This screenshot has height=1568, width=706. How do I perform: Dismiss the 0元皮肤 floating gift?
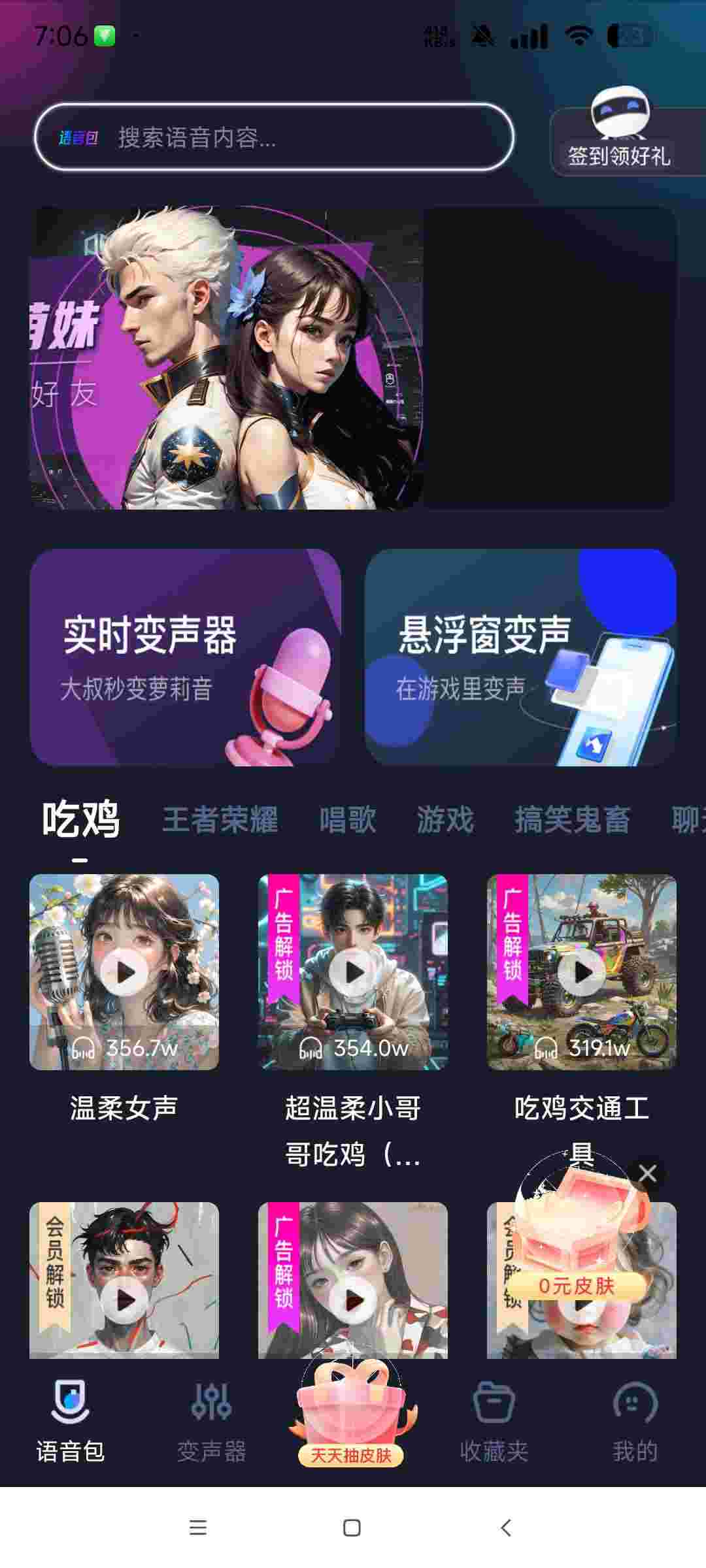647,1173
